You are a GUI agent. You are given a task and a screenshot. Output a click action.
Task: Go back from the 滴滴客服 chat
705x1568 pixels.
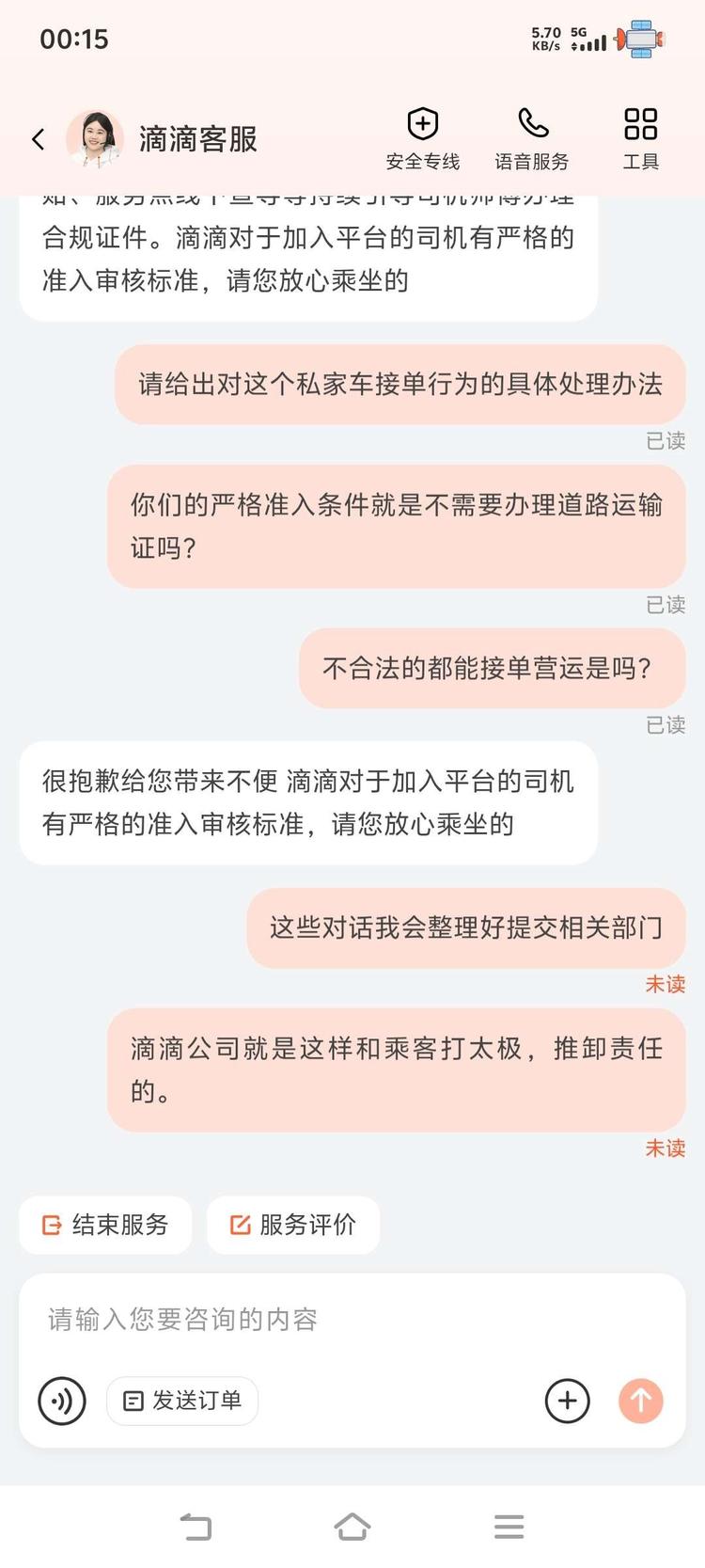[39, 139]
